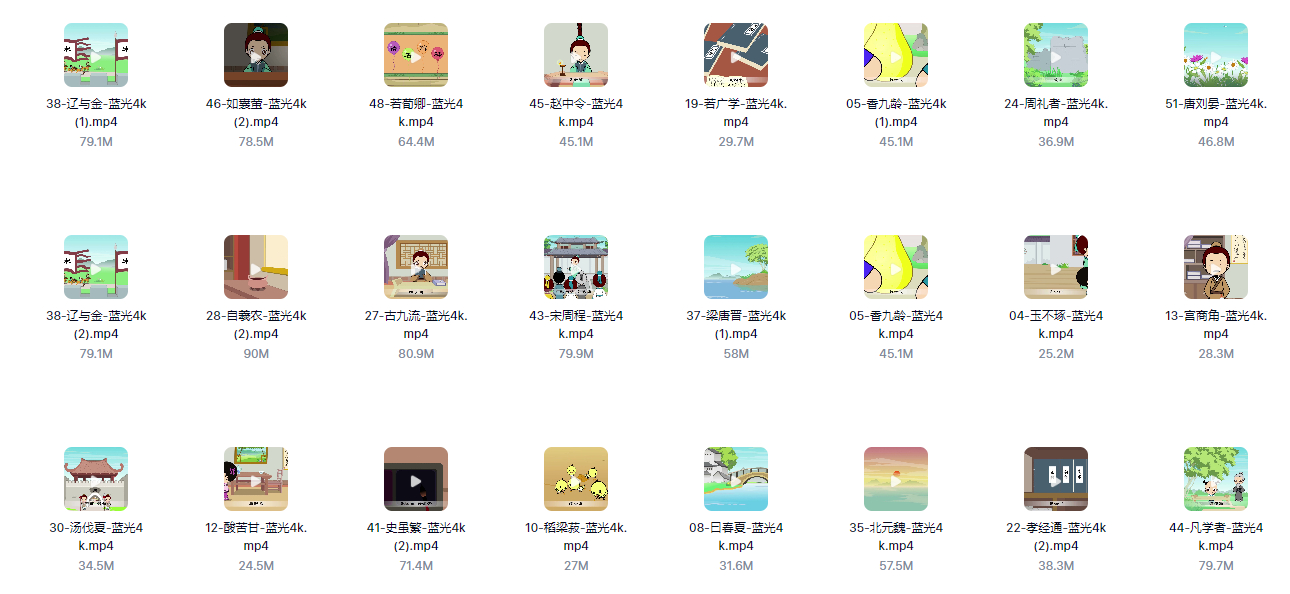Open the 44-凡学者 video

coord(1216,480)
